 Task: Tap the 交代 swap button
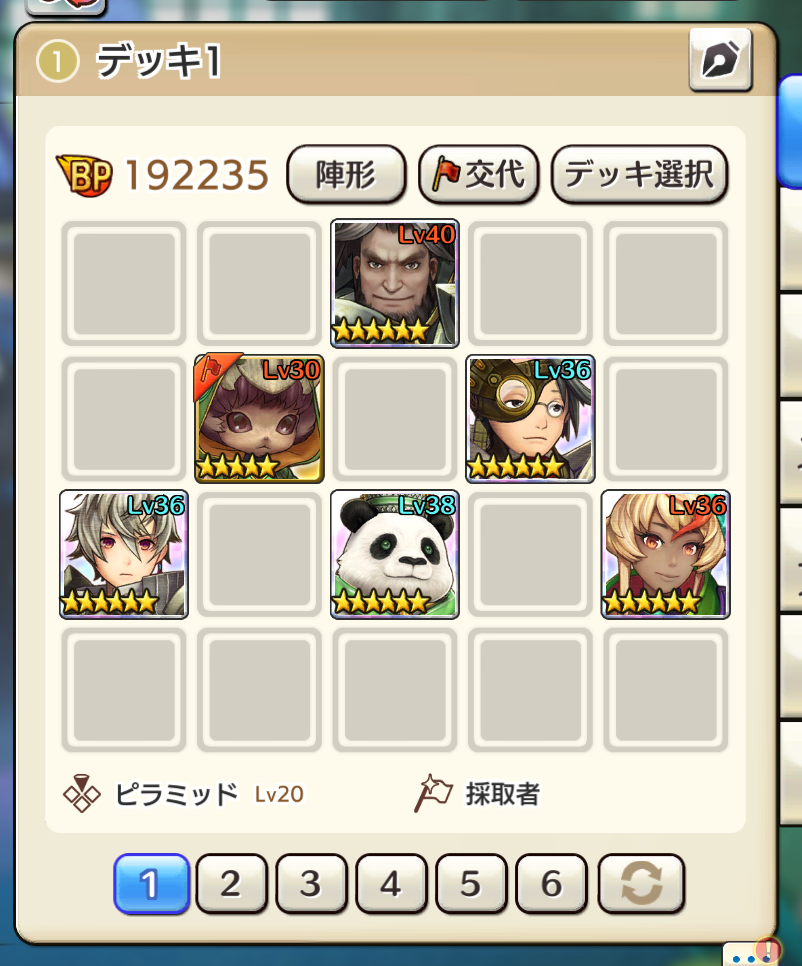coord(478,175)
